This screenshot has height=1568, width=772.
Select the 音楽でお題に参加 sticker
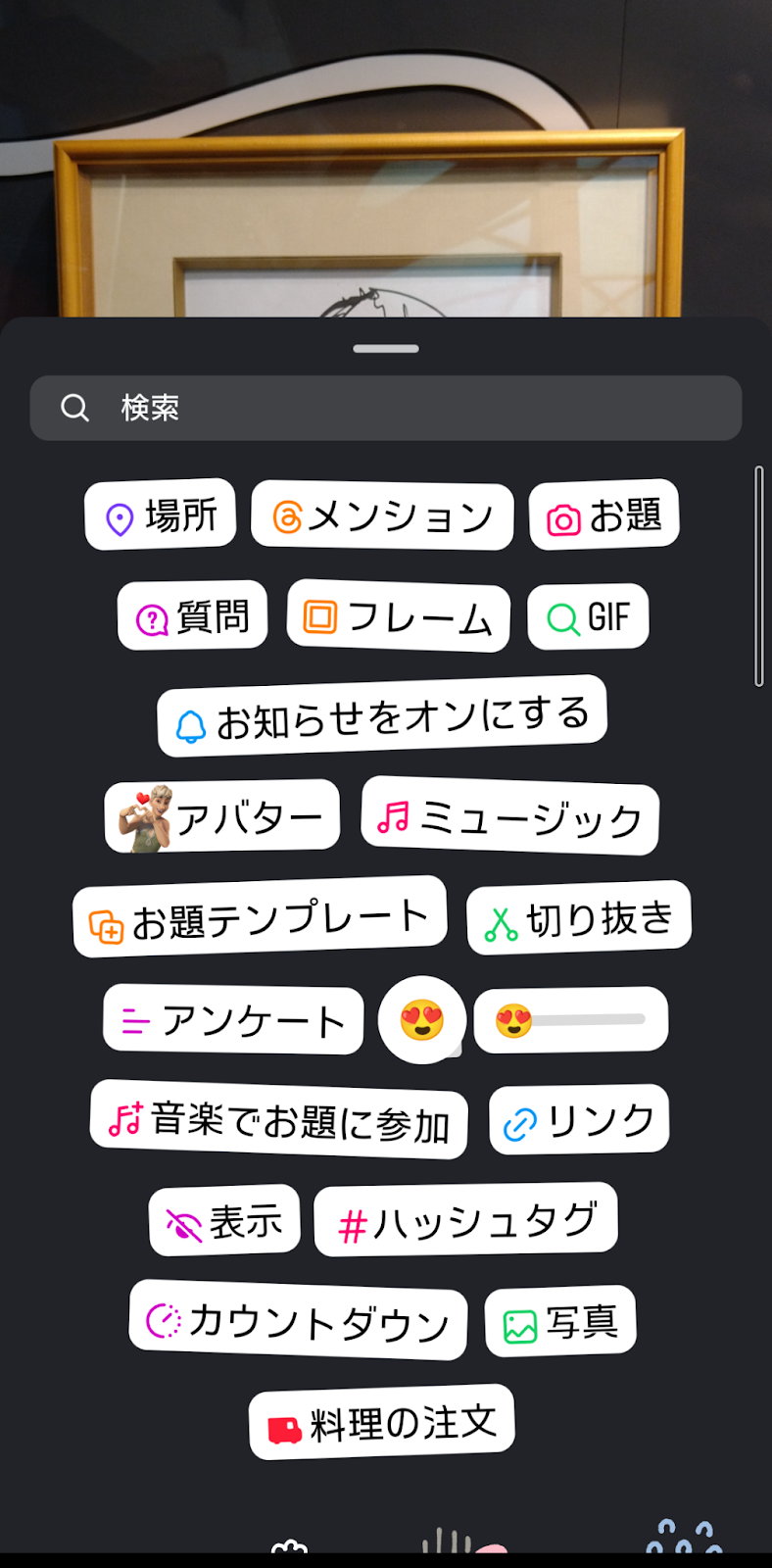pos(279,1120)
